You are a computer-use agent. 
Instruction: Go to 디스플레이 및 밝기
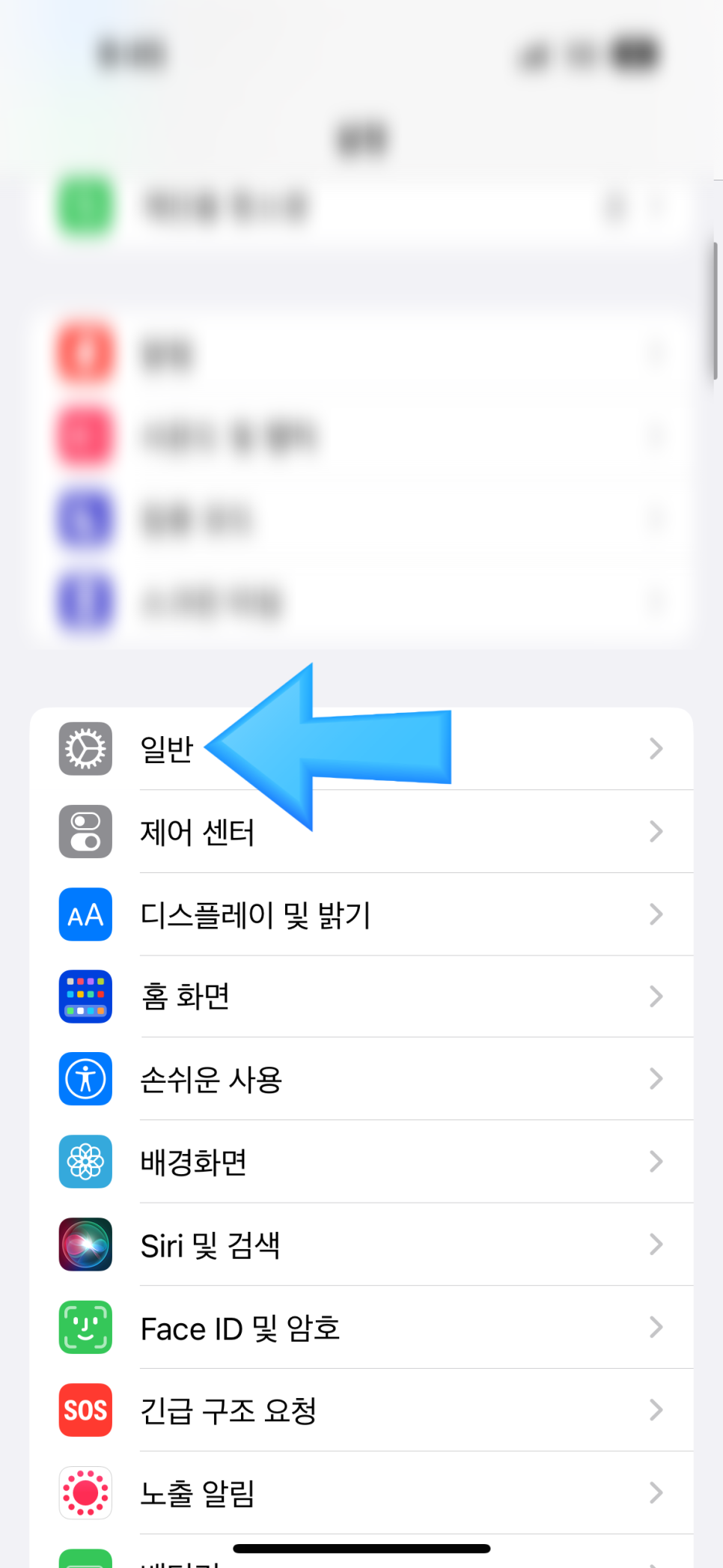pos(361,914)
